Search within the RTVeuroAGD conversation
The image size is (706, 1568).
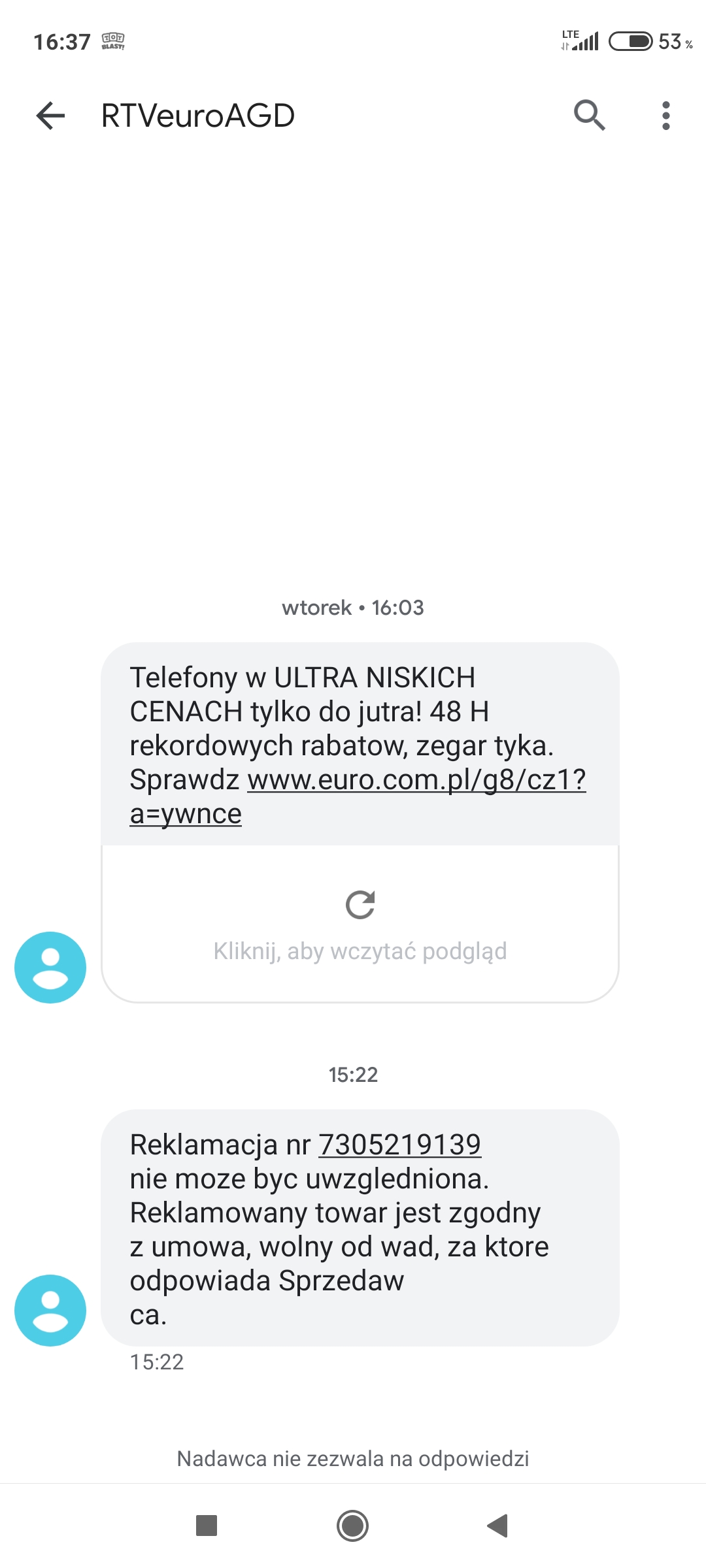pos(589,116)
